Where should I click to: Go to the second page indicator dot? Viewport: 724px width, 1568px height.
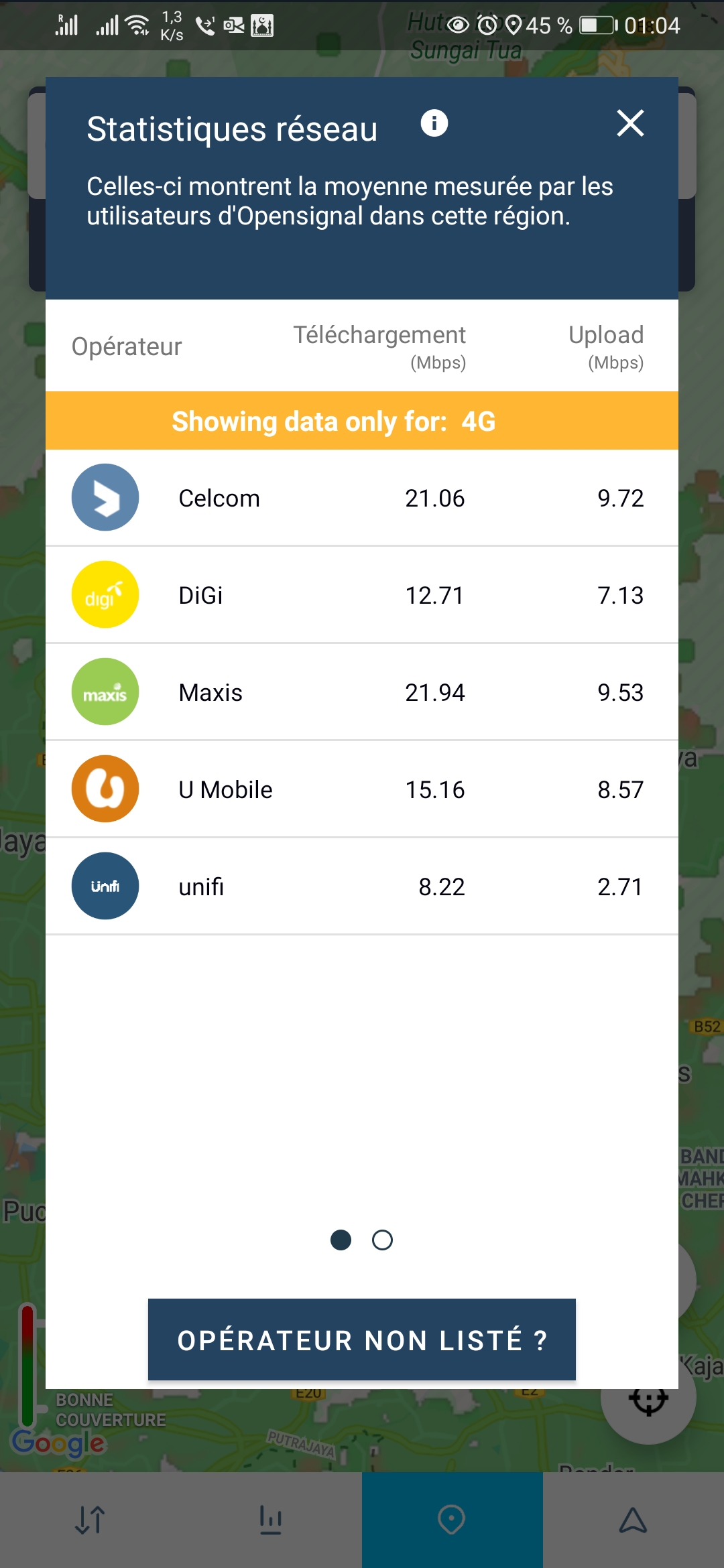[x=383, y=1240]
